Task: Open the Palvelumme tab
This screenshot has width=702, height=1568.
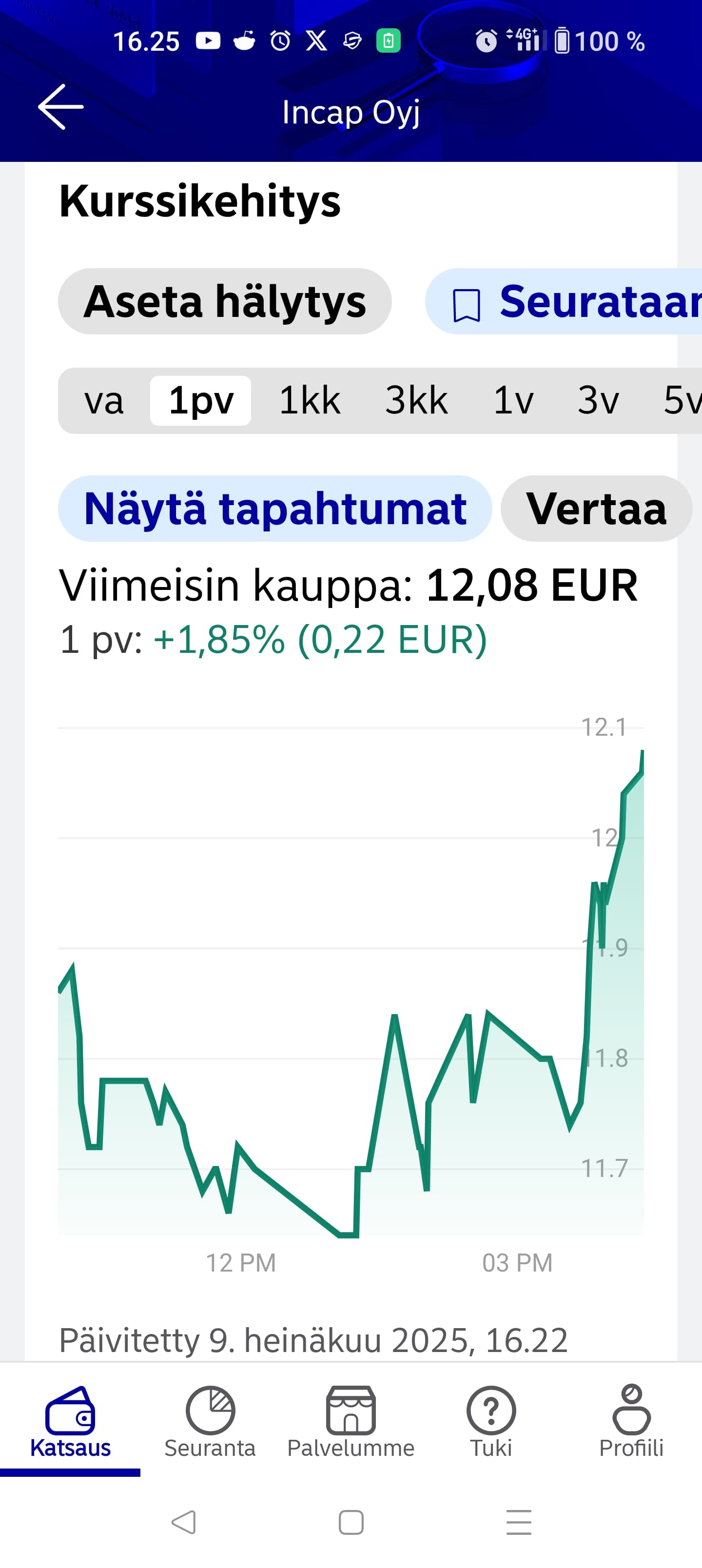Action: click(351, 1421)
